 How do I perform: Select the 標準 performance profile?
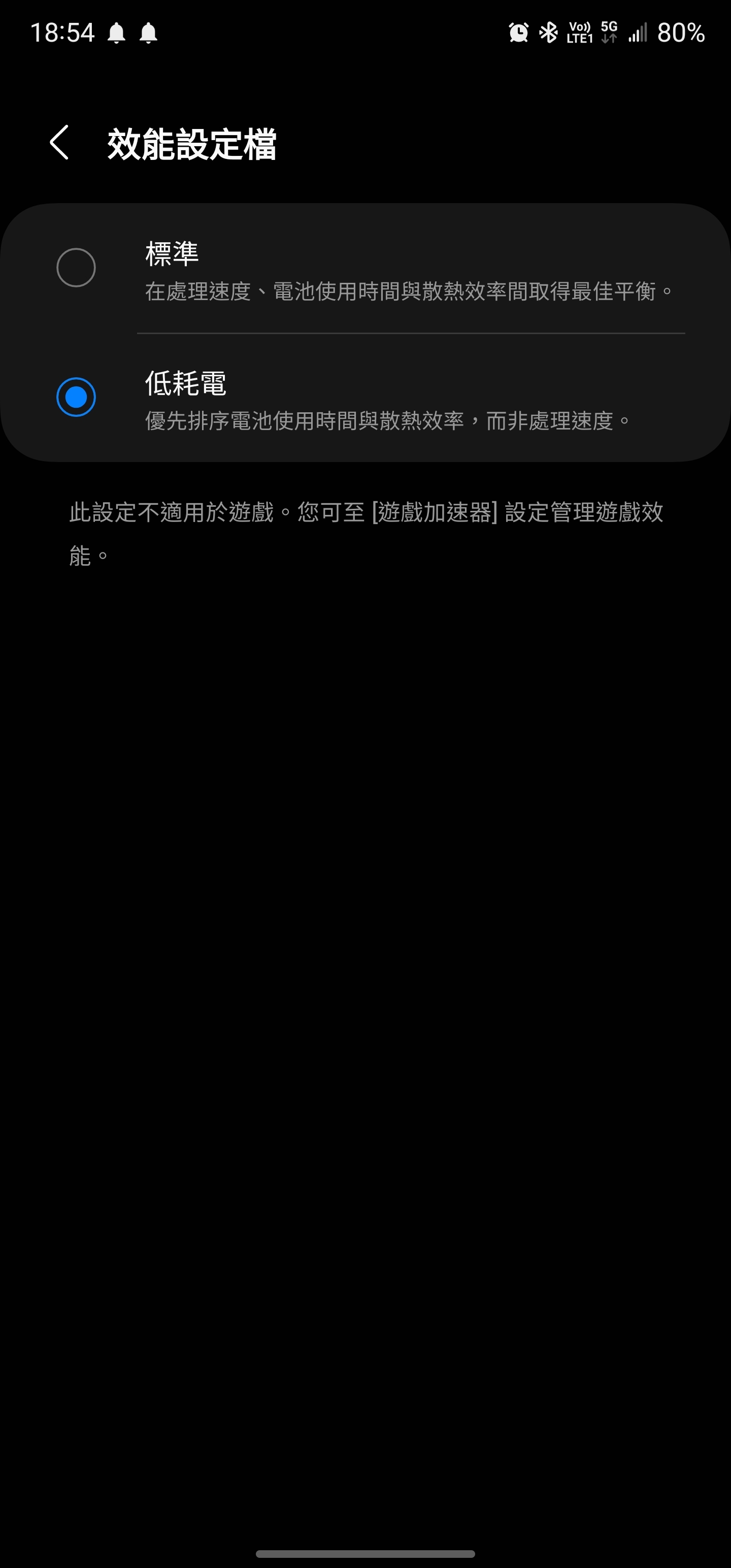pos(365,269)
